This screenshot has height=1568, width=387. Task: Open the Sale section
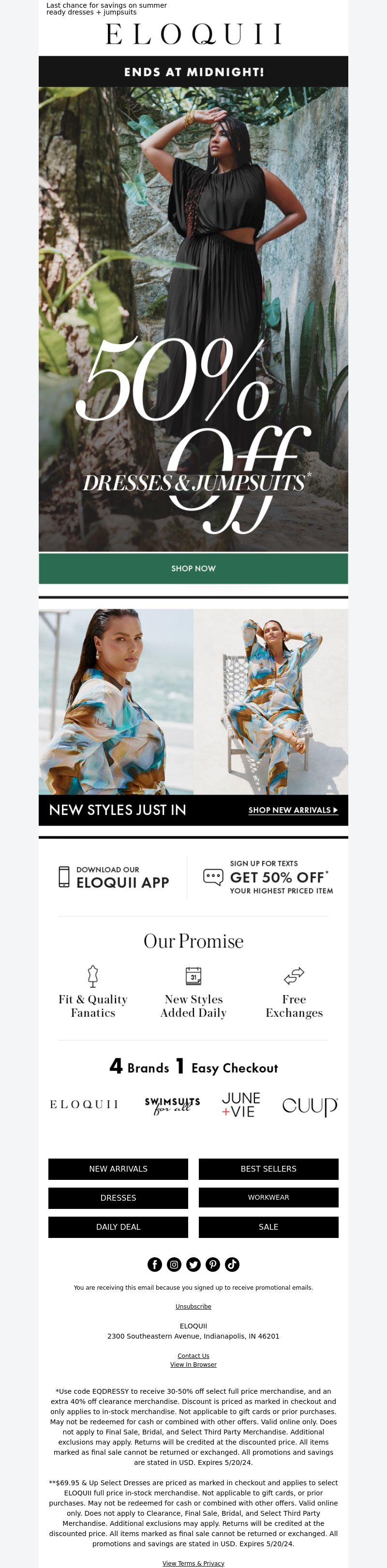tap(268, 1226)
